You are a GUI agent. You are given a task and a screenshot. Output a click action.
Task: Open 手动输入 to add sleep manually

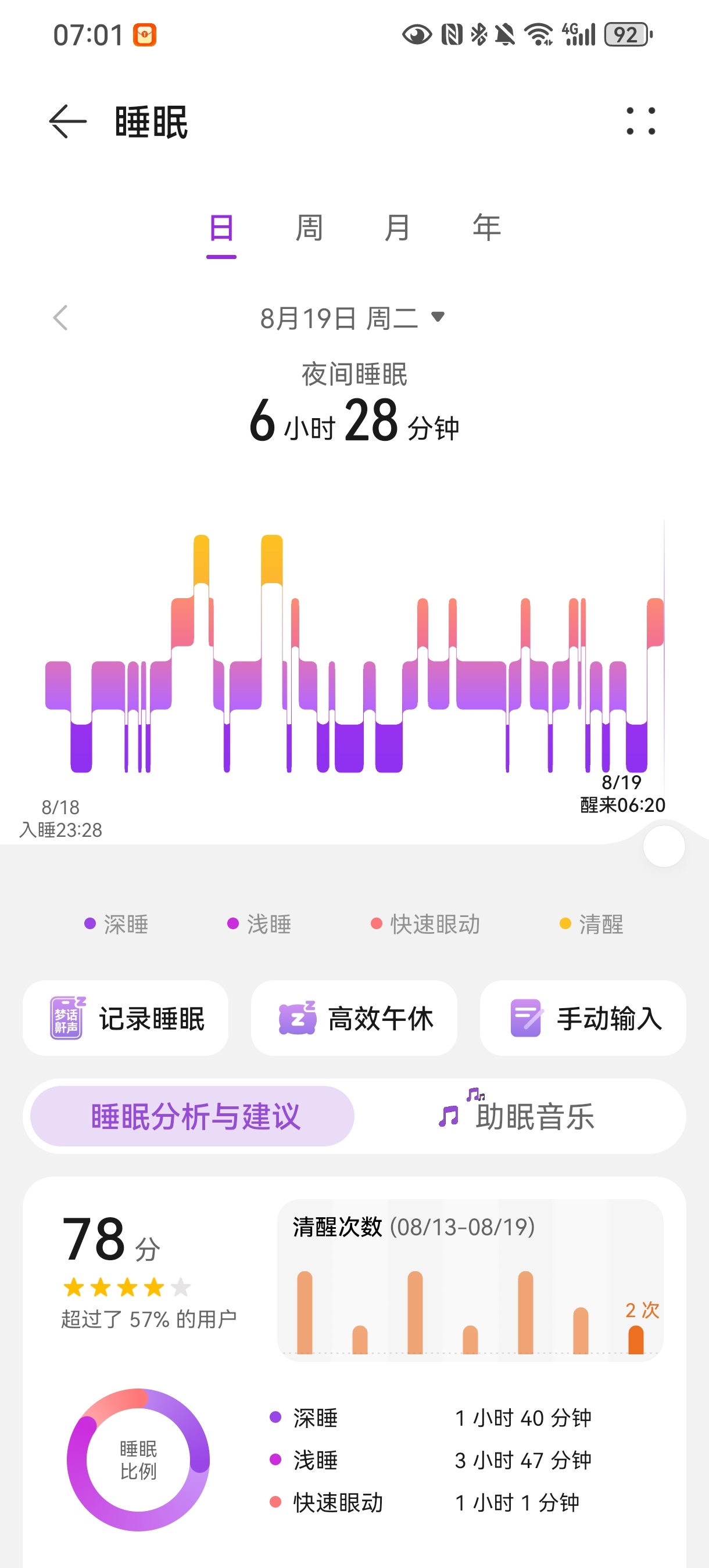click(x=583, y=1019)
